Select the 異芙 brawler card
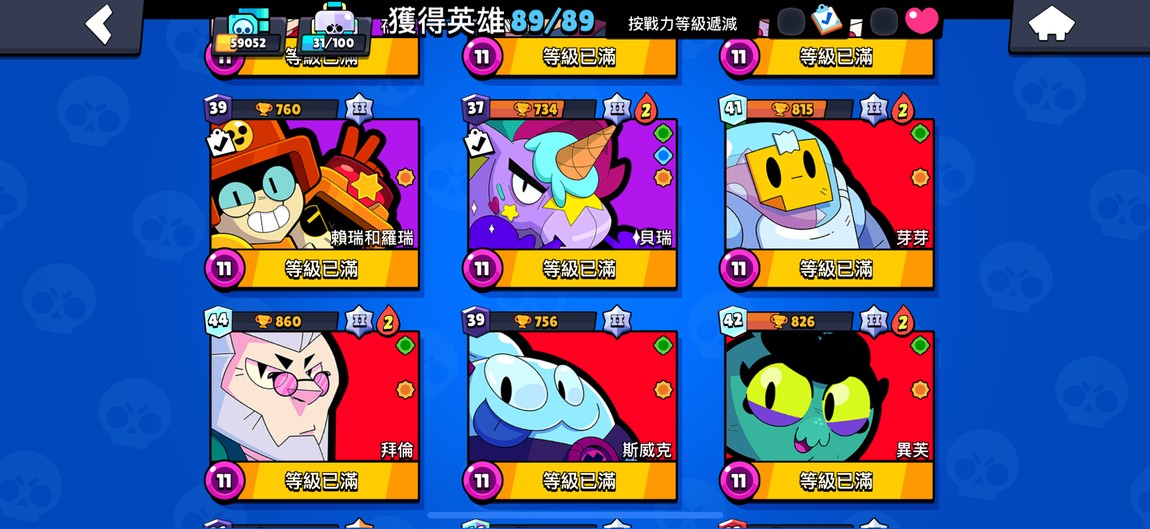The width and height of the screenshot is (1150, 529). pyautogui.click(x=829, y=396)
